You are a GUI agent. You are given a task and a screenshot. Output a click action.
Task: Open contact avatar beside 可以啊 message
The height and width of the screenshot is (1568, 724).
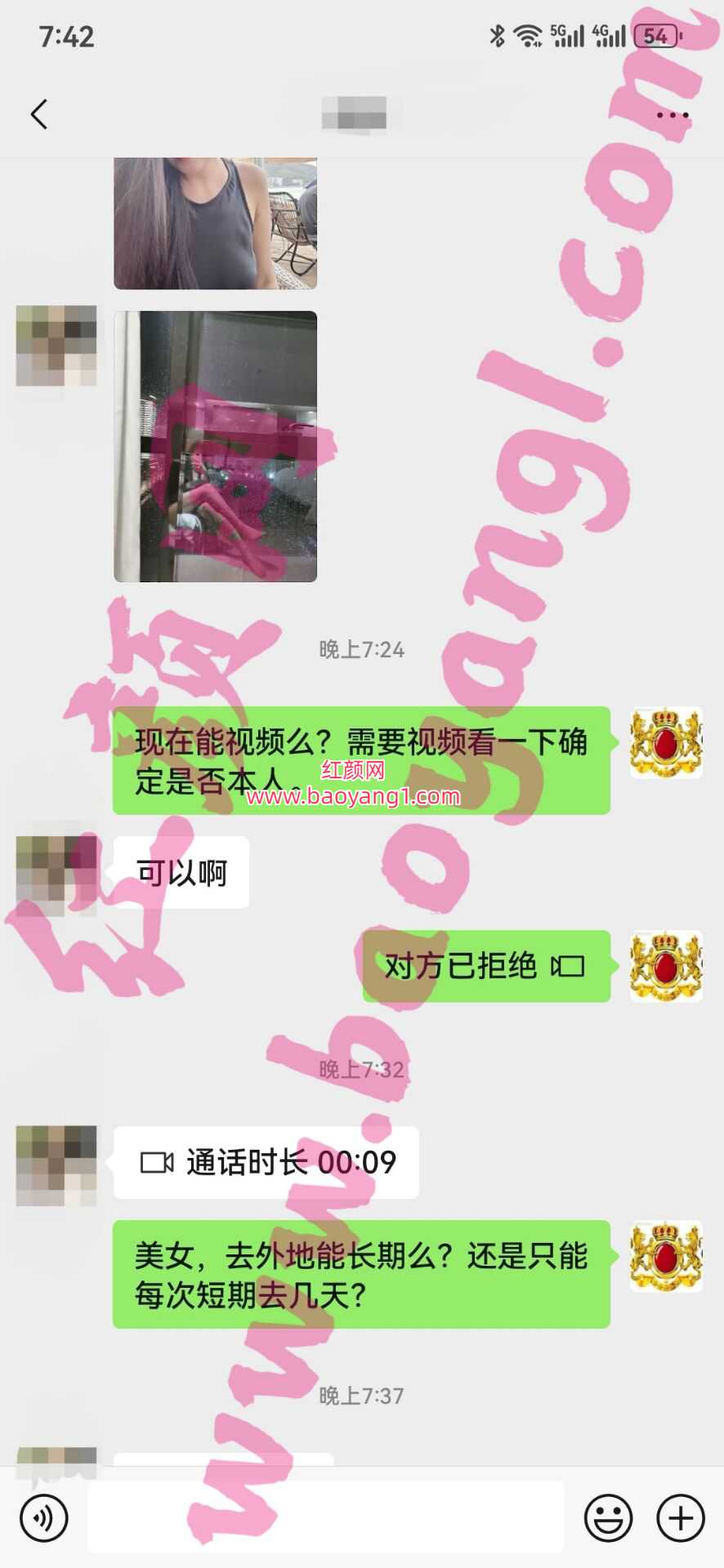(x=56, y=875)
